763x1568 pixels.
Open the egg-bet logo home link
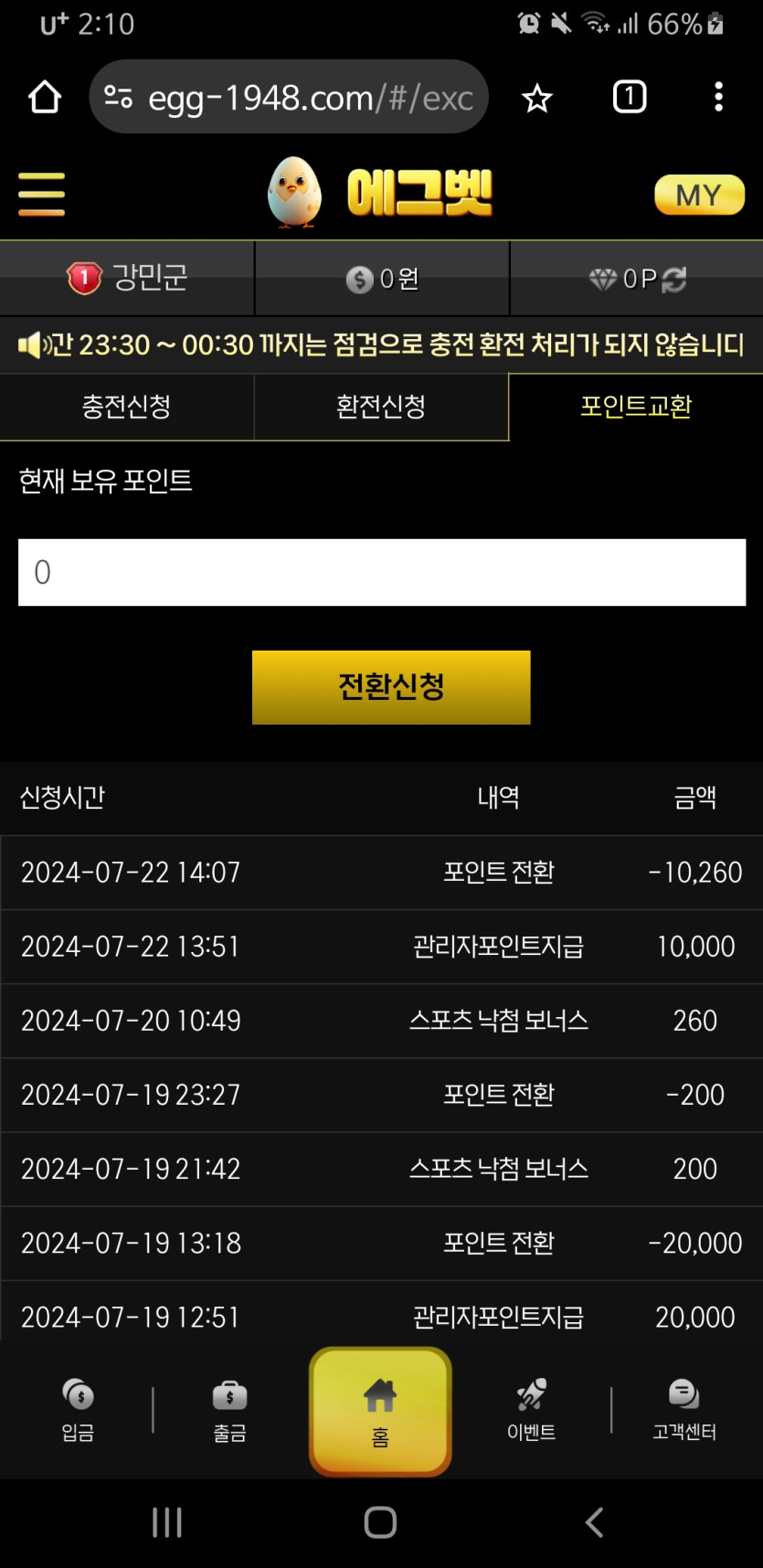(380, 194)
